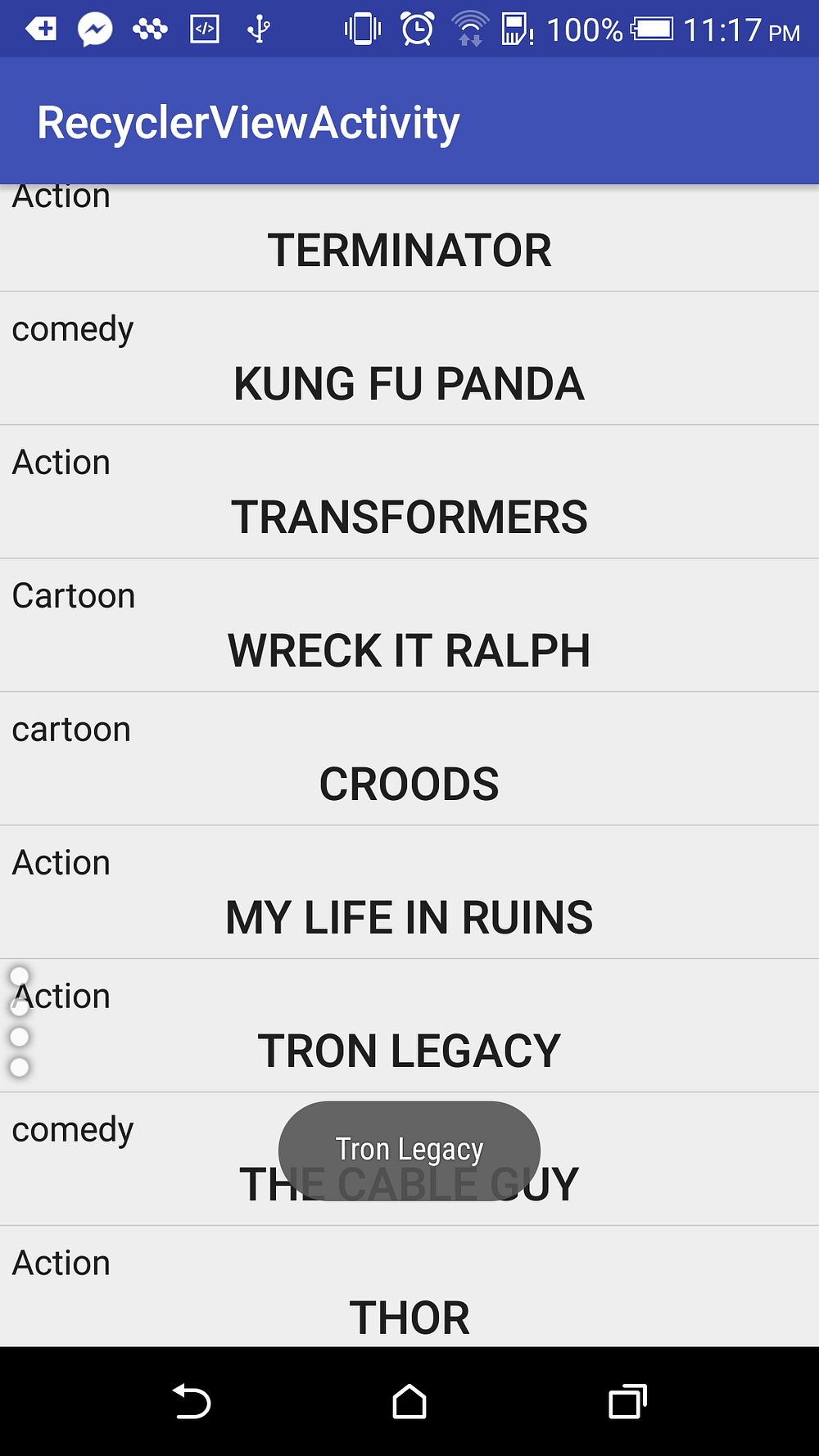Image resolution: width=819 pixels, height=1456 pixels.
Task: Open the recent apps view
Action: [x=627, y=1401]
